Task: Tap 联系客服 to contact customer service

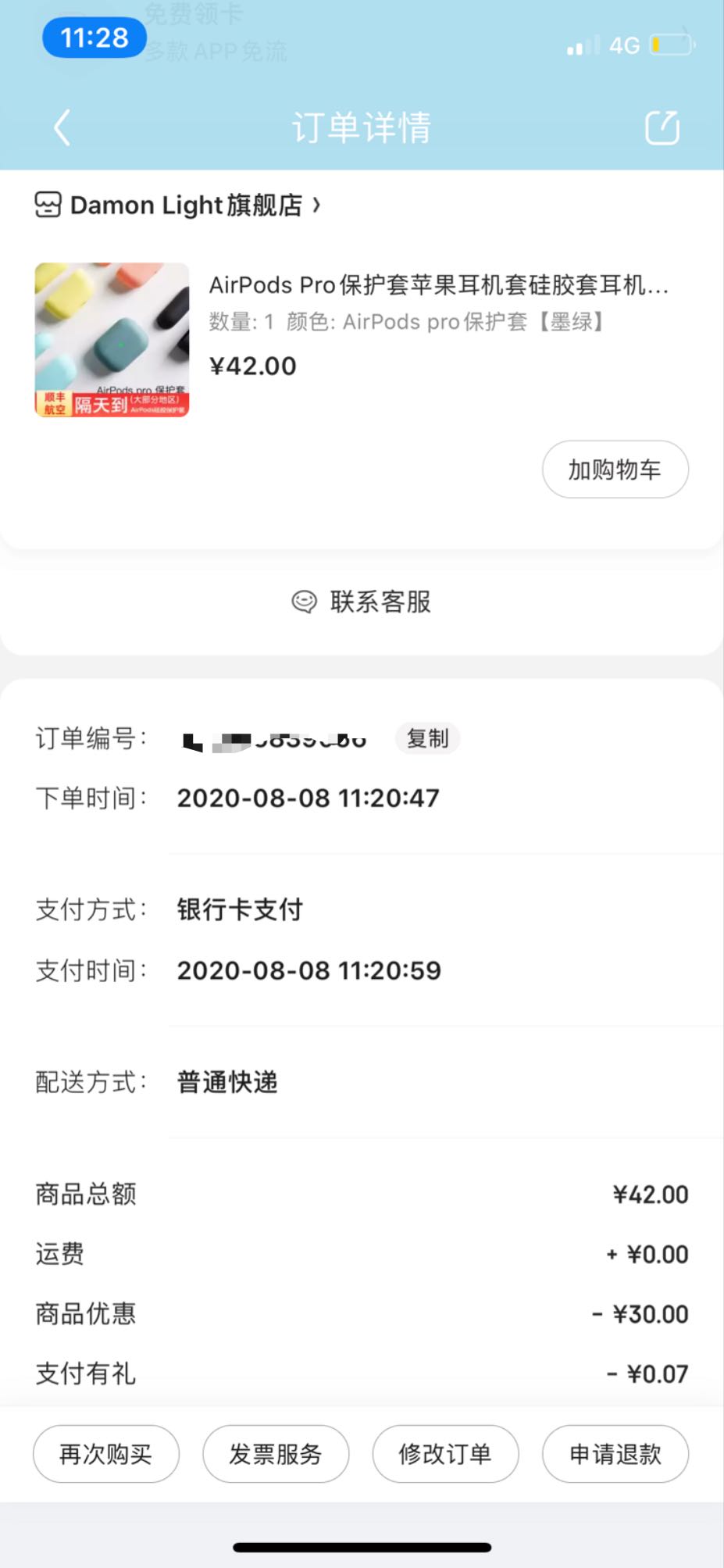Action: [380, 602]
